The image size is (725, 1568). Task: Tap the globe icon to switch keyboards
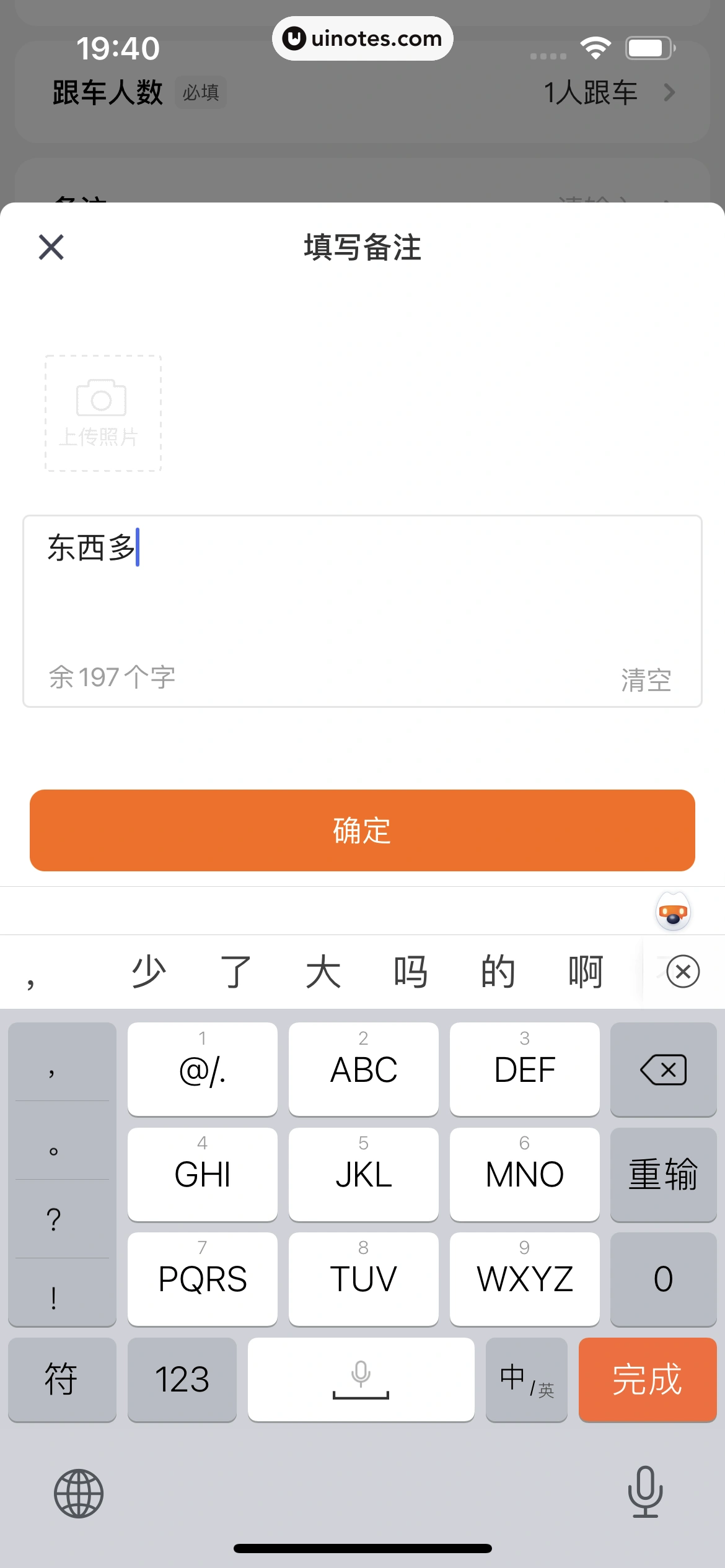point(79,1493)
